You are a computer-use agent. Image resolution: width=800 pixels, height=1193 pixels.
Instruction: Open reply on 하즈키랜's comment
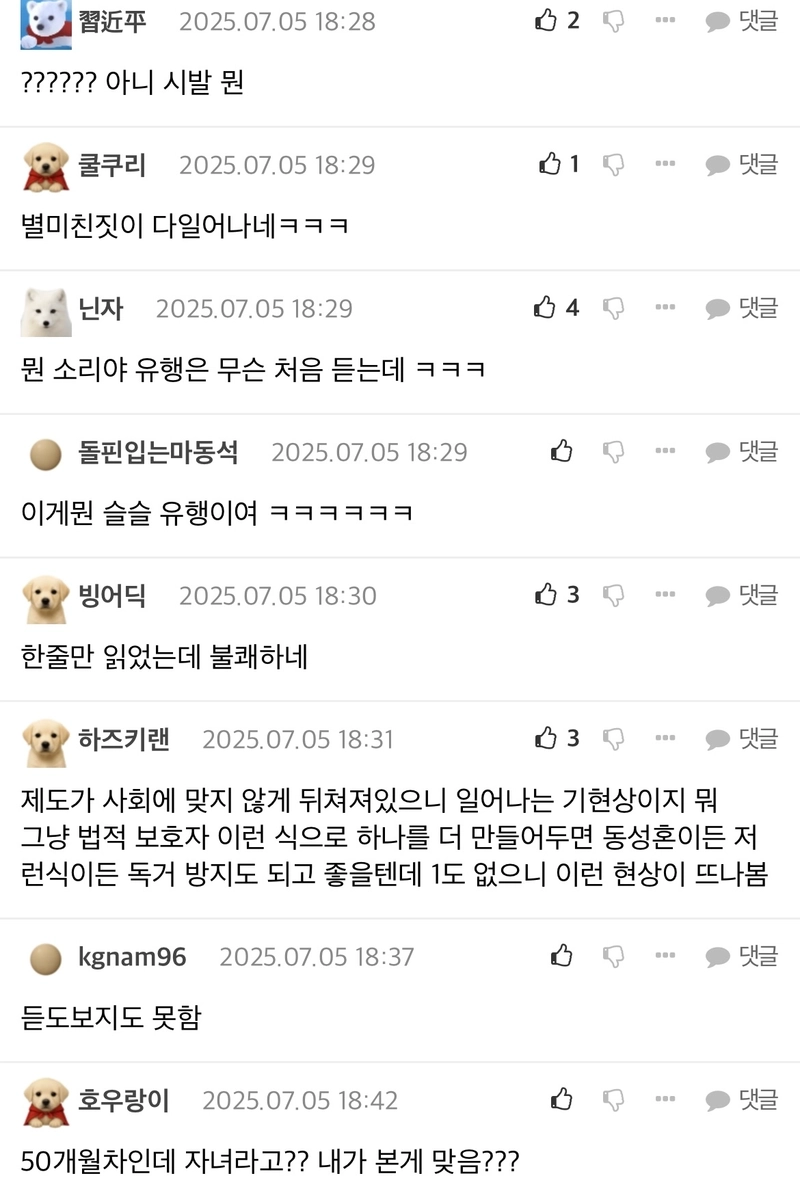741,739
